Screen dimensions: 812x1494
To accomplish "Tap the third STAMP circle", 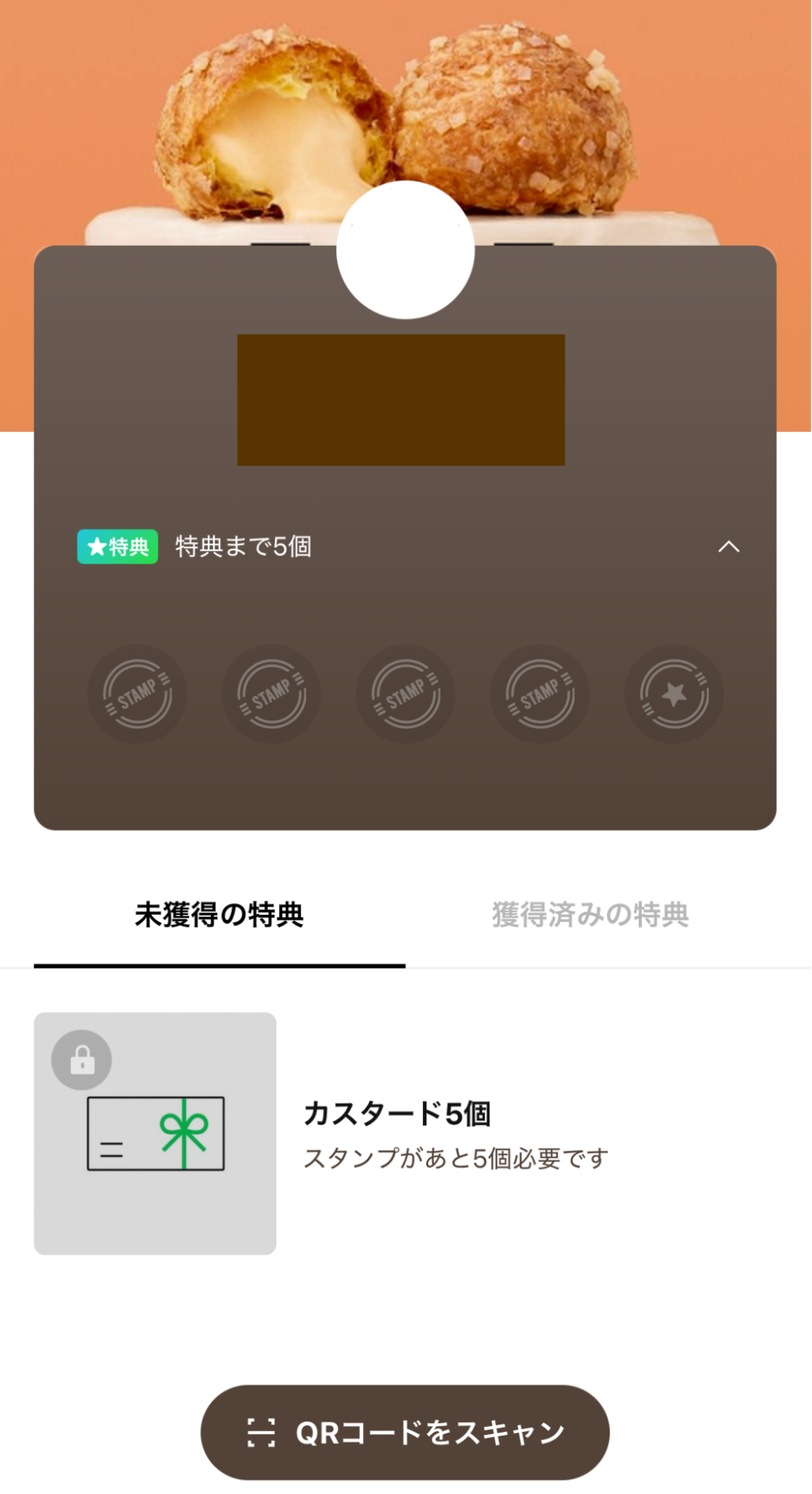I will click(405, 694).
